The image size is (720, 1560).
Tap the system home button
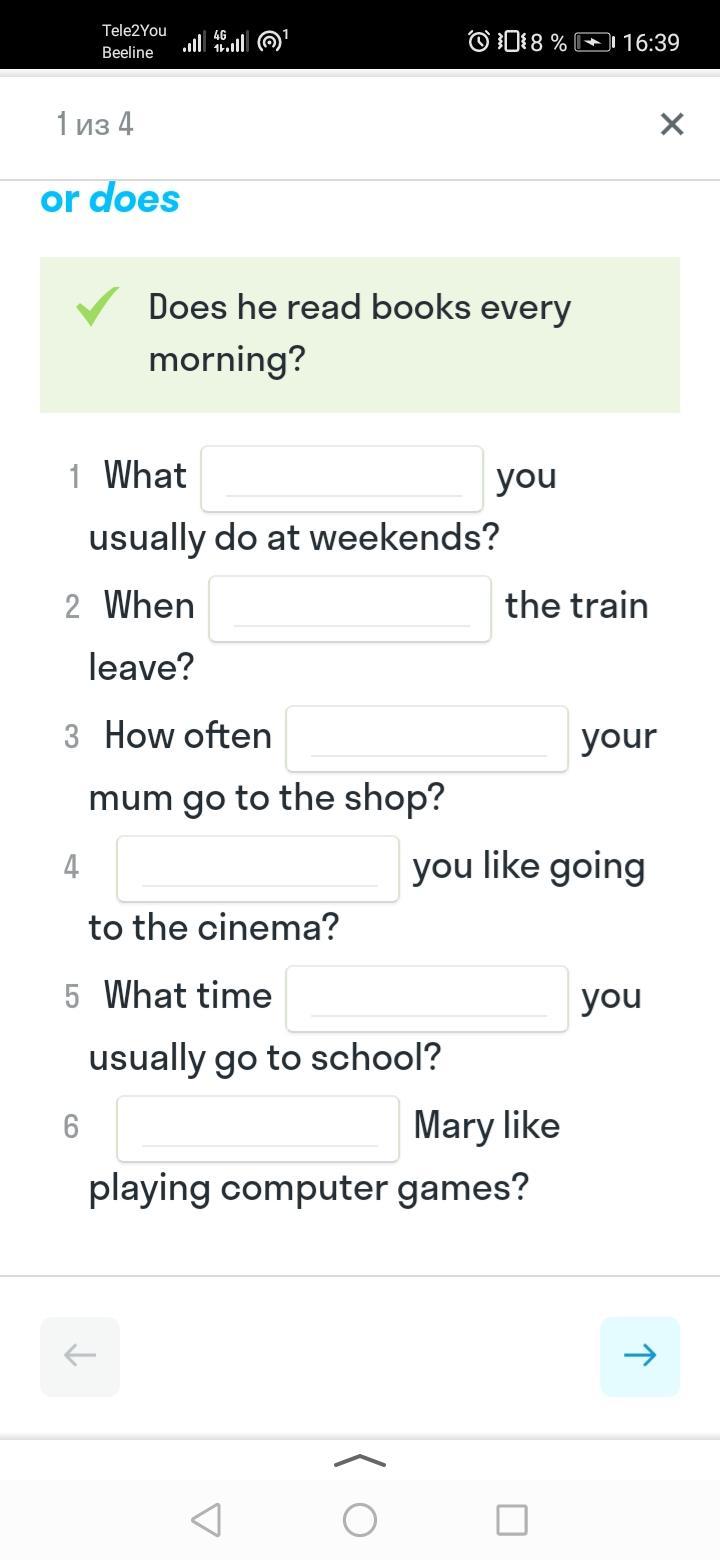[x=359, y=1520]
